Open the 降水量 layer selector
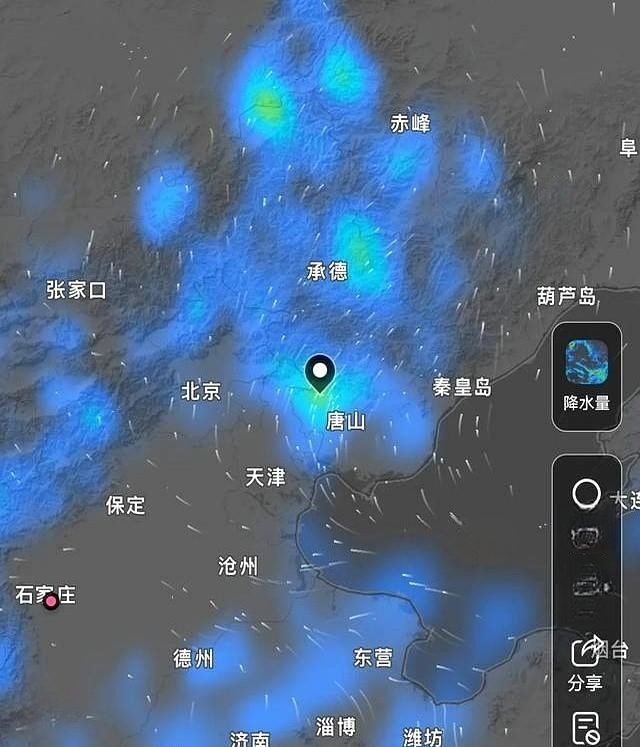Viewport: 640px width, 747px height. (586, 376)
